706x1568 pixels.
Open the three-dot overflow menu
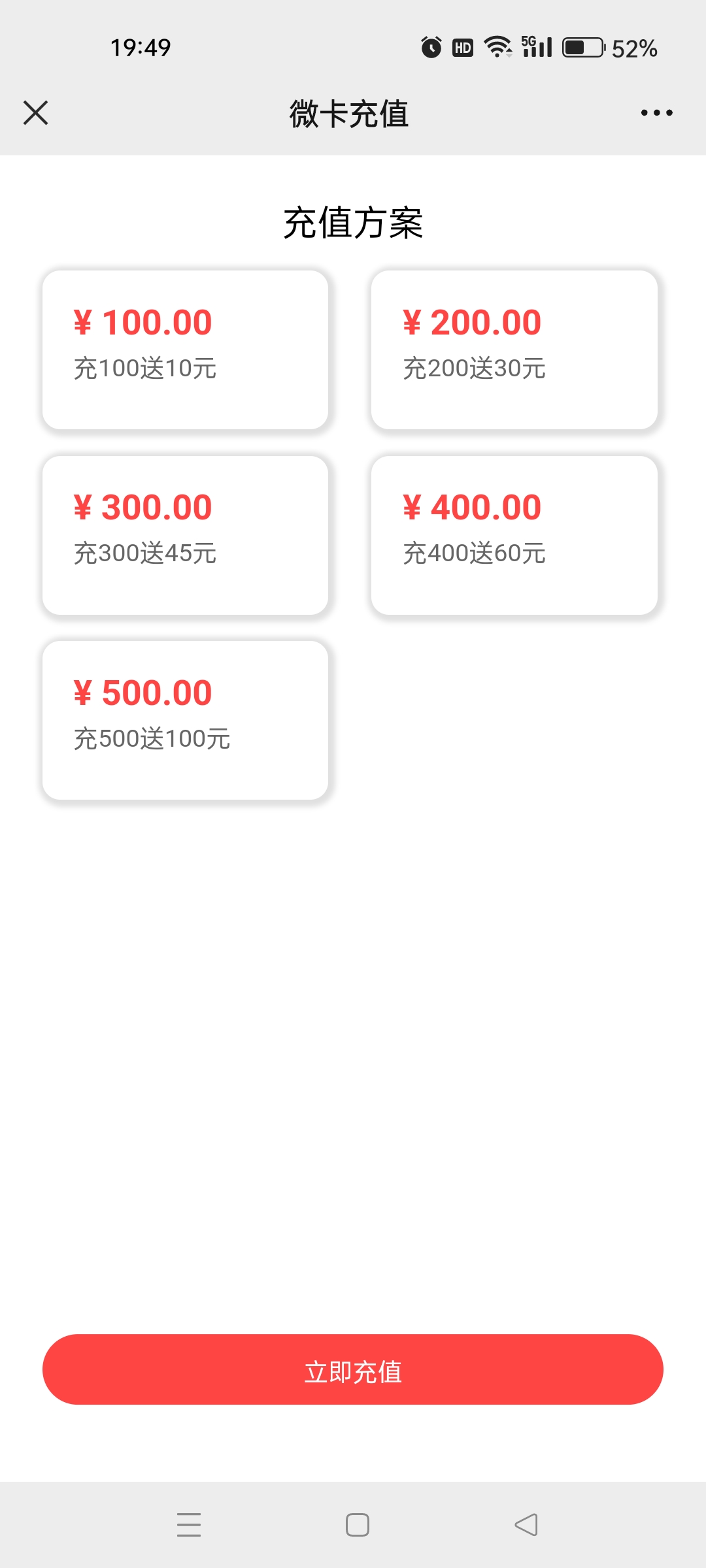tap(656, 112)
